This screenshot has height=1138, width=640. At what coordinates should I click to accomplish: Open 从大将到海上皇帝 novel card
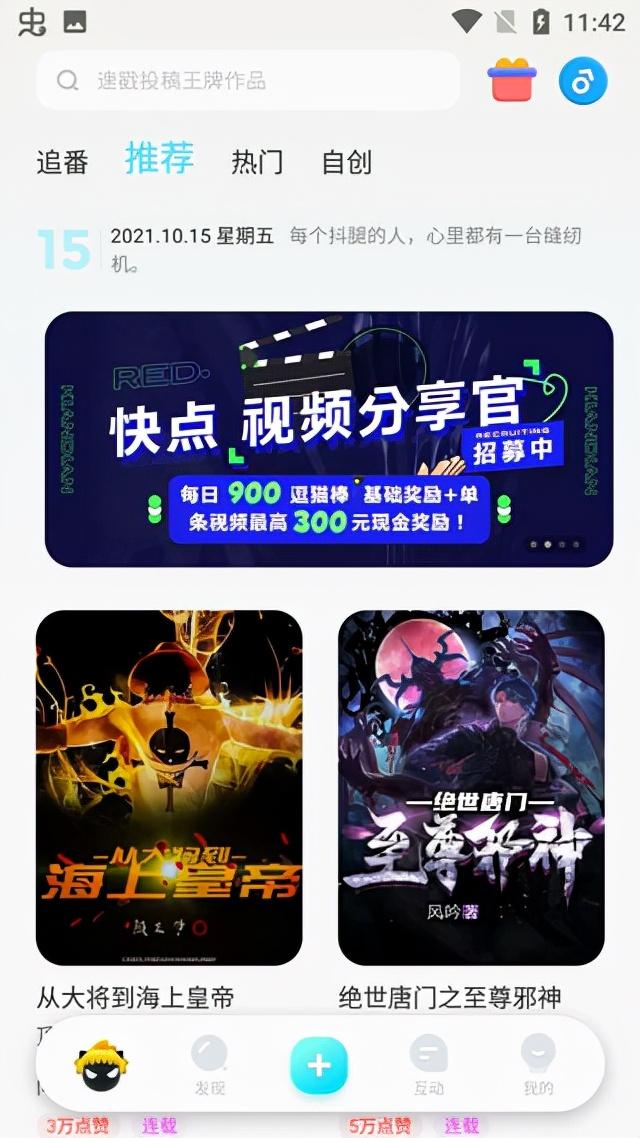169,787
